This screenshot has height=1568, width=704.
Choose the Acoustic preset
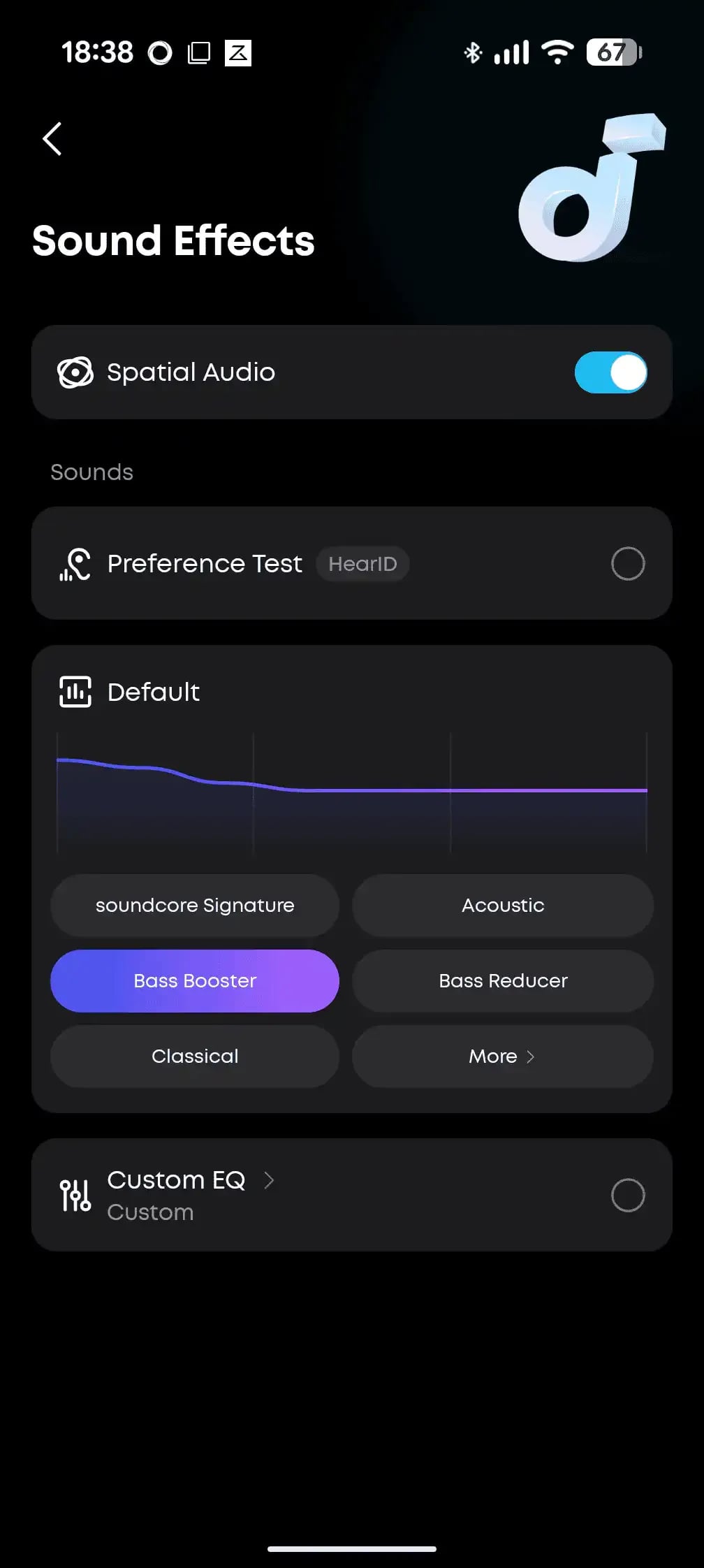click(503, 905)
